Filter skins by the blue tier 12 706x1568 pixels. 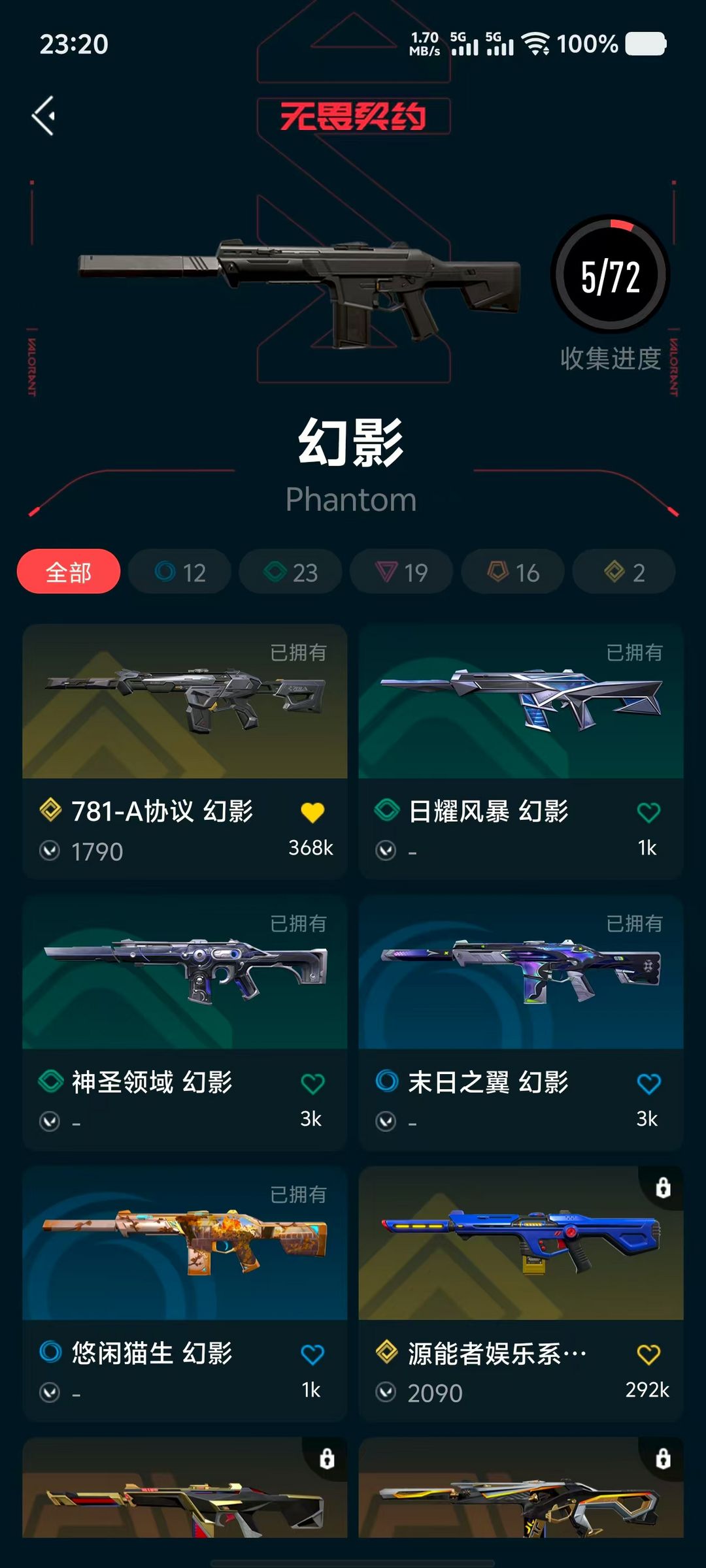tap(180, 572)
